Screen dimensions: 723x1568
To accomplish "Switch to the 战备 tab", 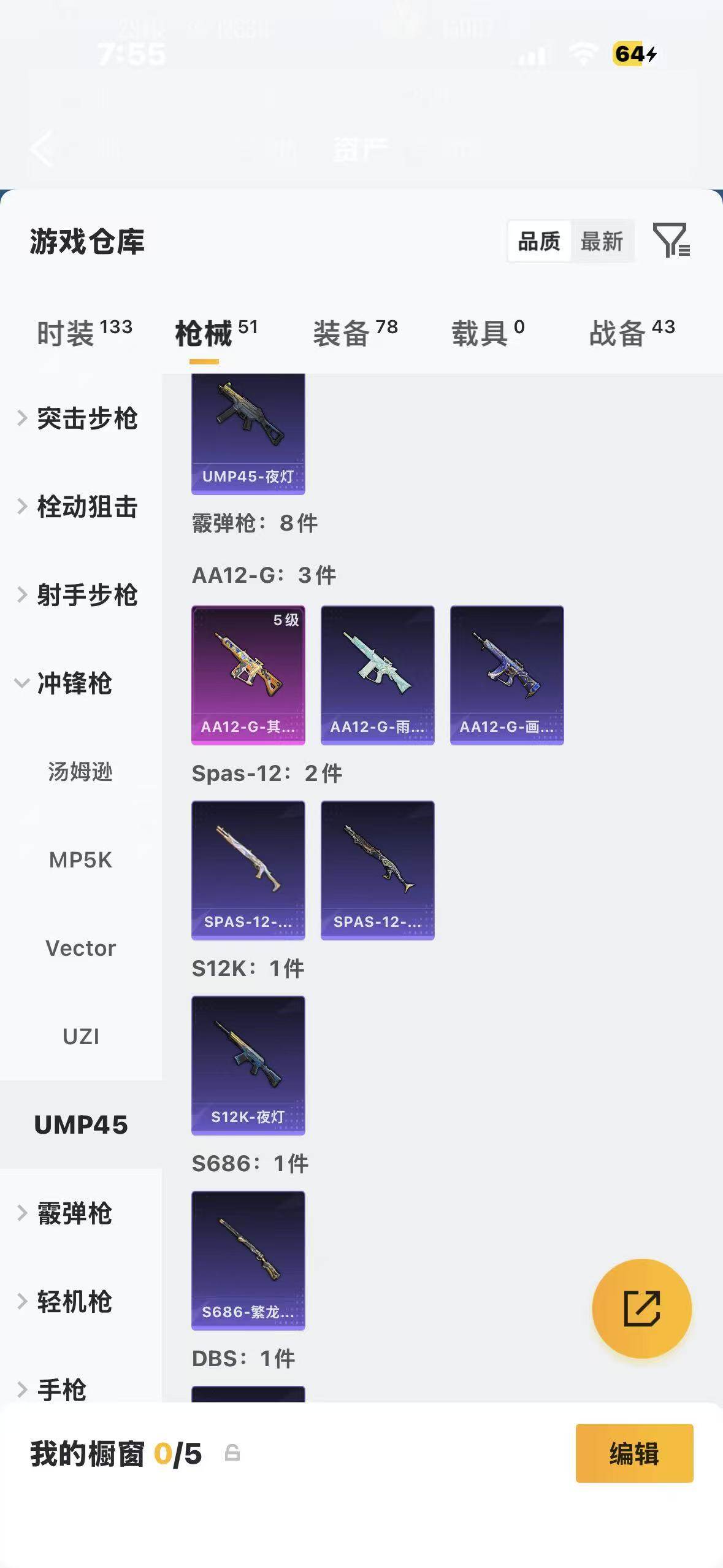I will [632, 333].
